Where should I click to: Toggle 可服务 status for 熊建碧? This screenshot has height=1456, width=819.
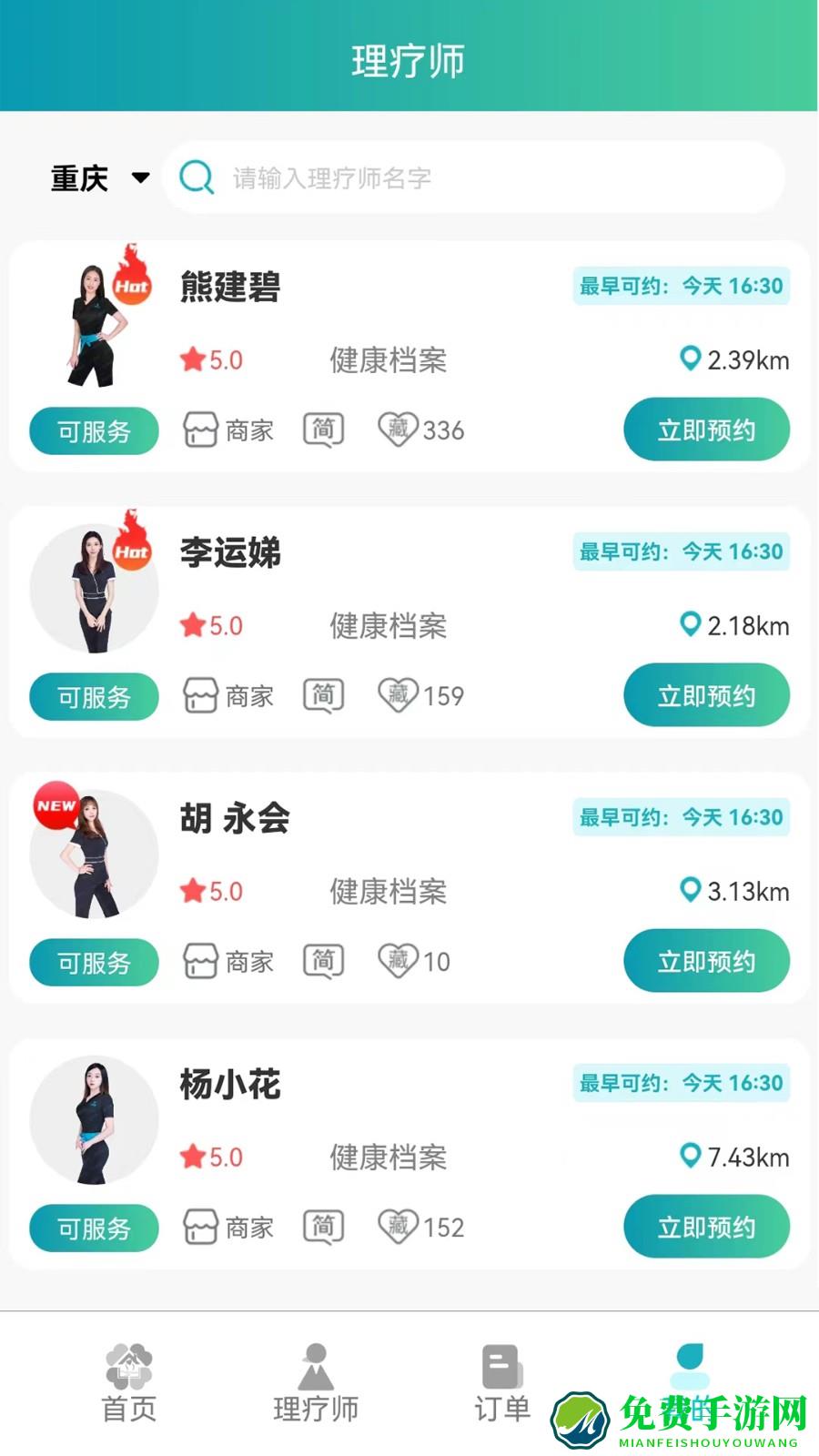coord(94,430)
